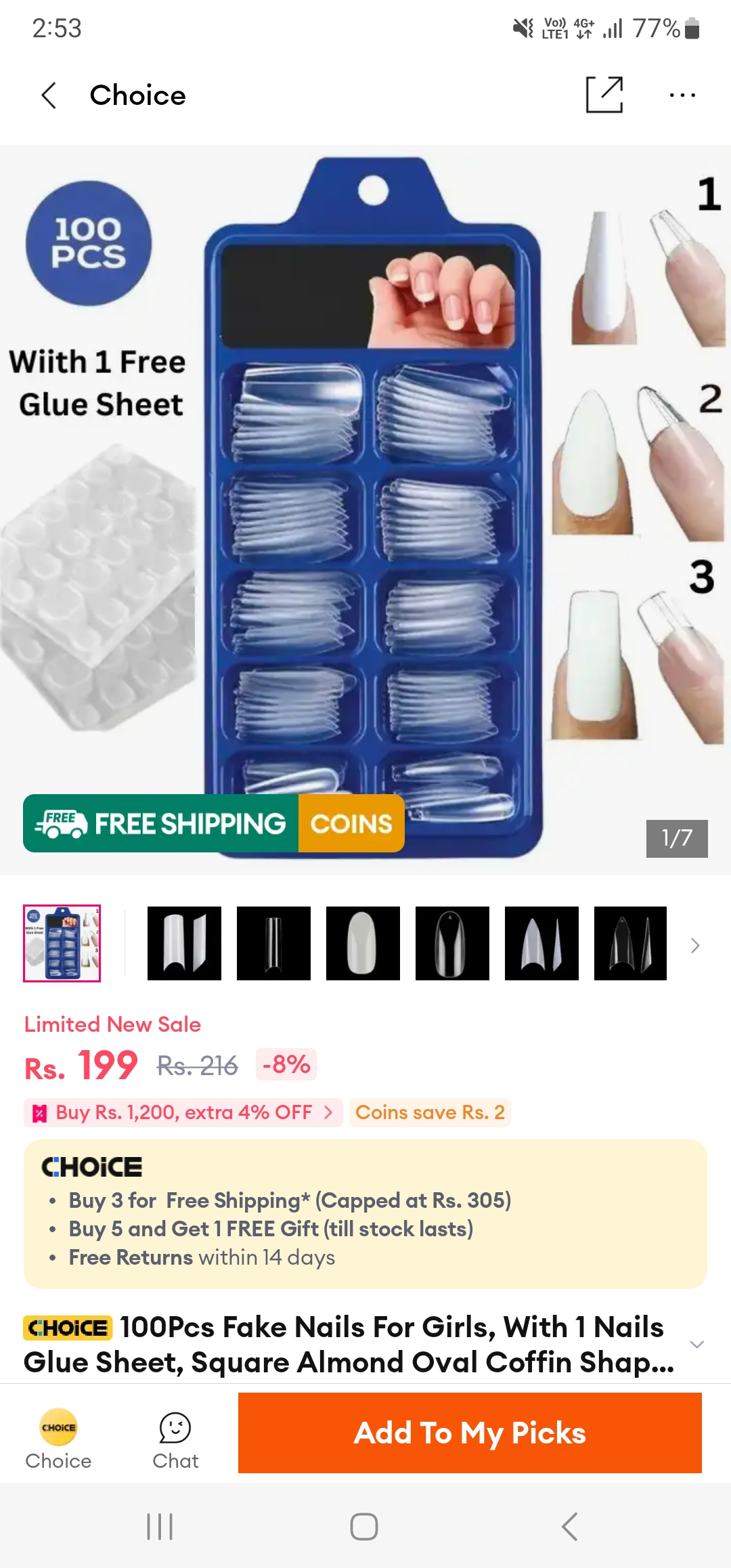Open the Choice shortcut in bottom bar
This screenshot has width=731, height=1568.
(x=58, y=1438)
